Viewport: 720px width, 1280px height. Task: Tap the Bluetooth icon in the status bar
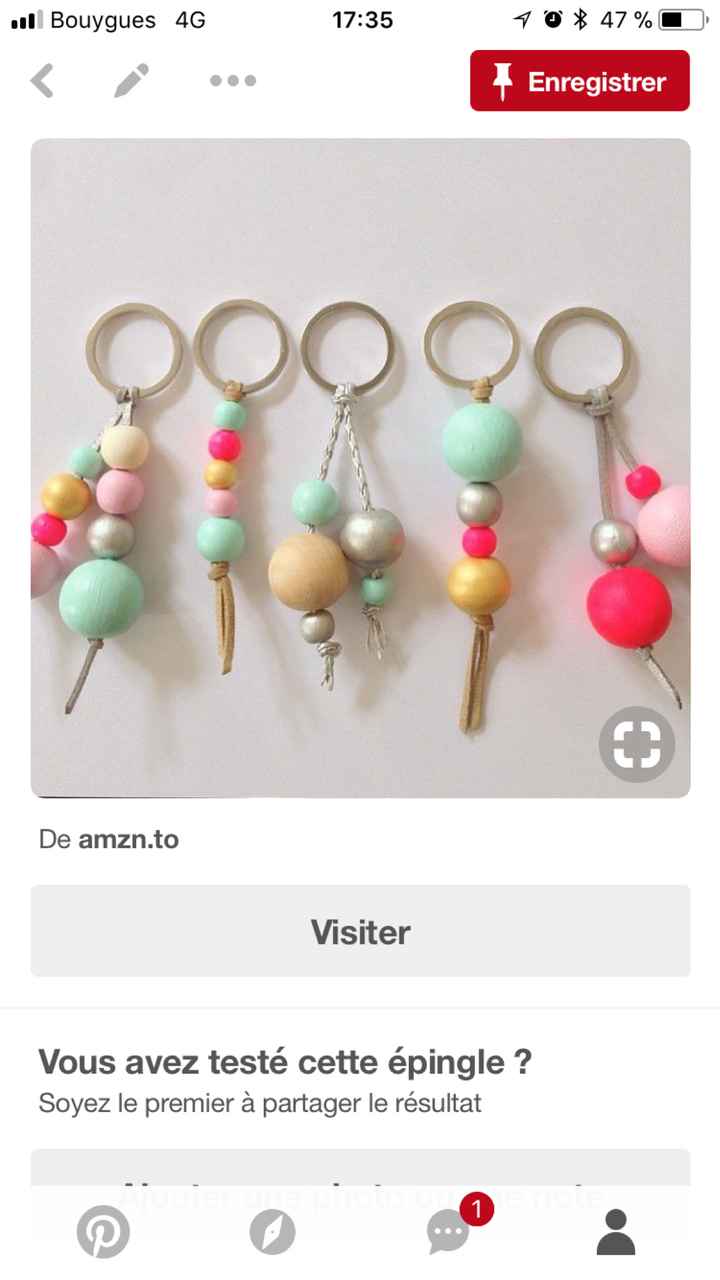[x=578, y=19]
